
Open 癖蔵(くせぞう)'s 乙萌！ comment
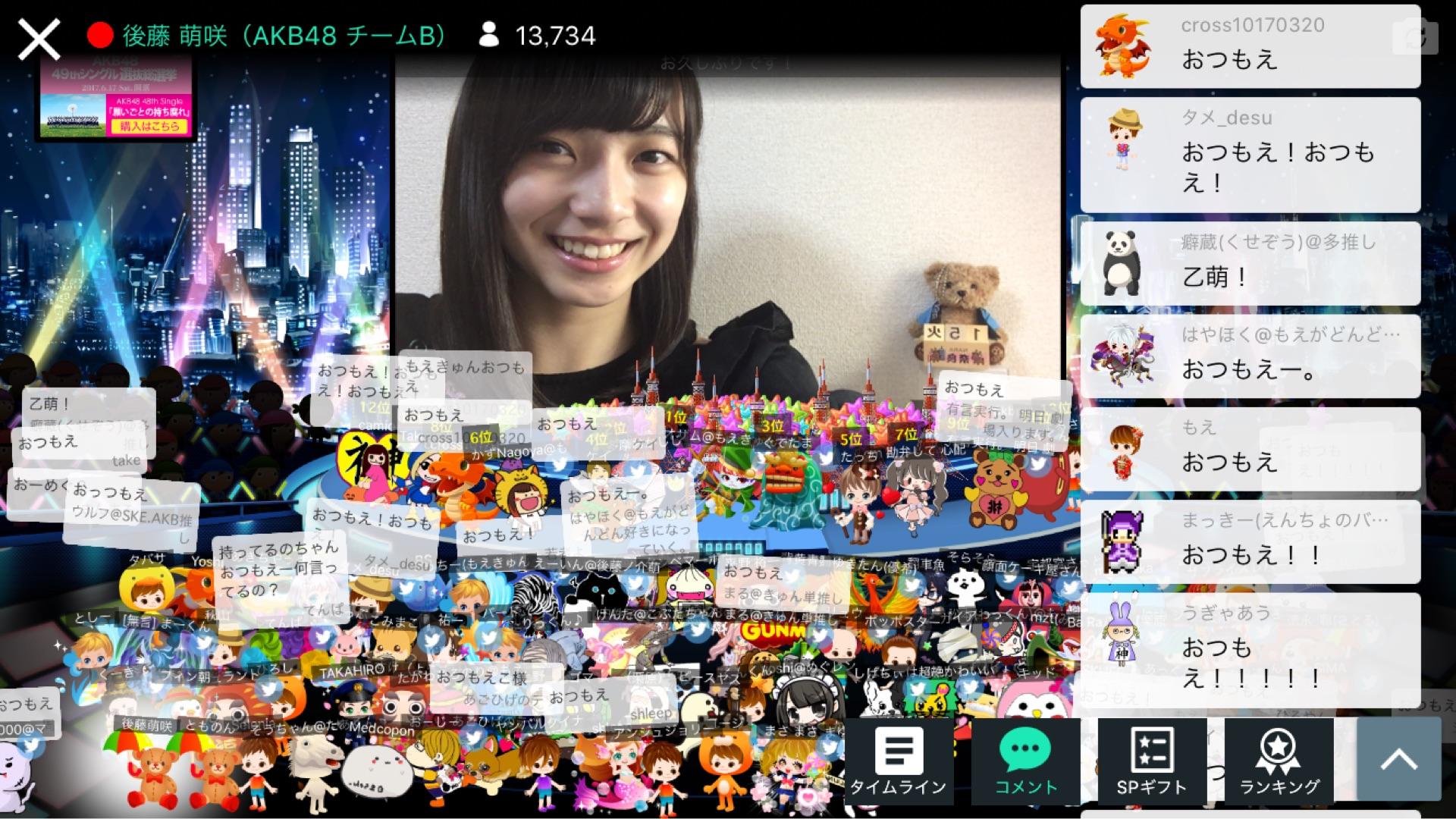click(x=1250, y=263)
